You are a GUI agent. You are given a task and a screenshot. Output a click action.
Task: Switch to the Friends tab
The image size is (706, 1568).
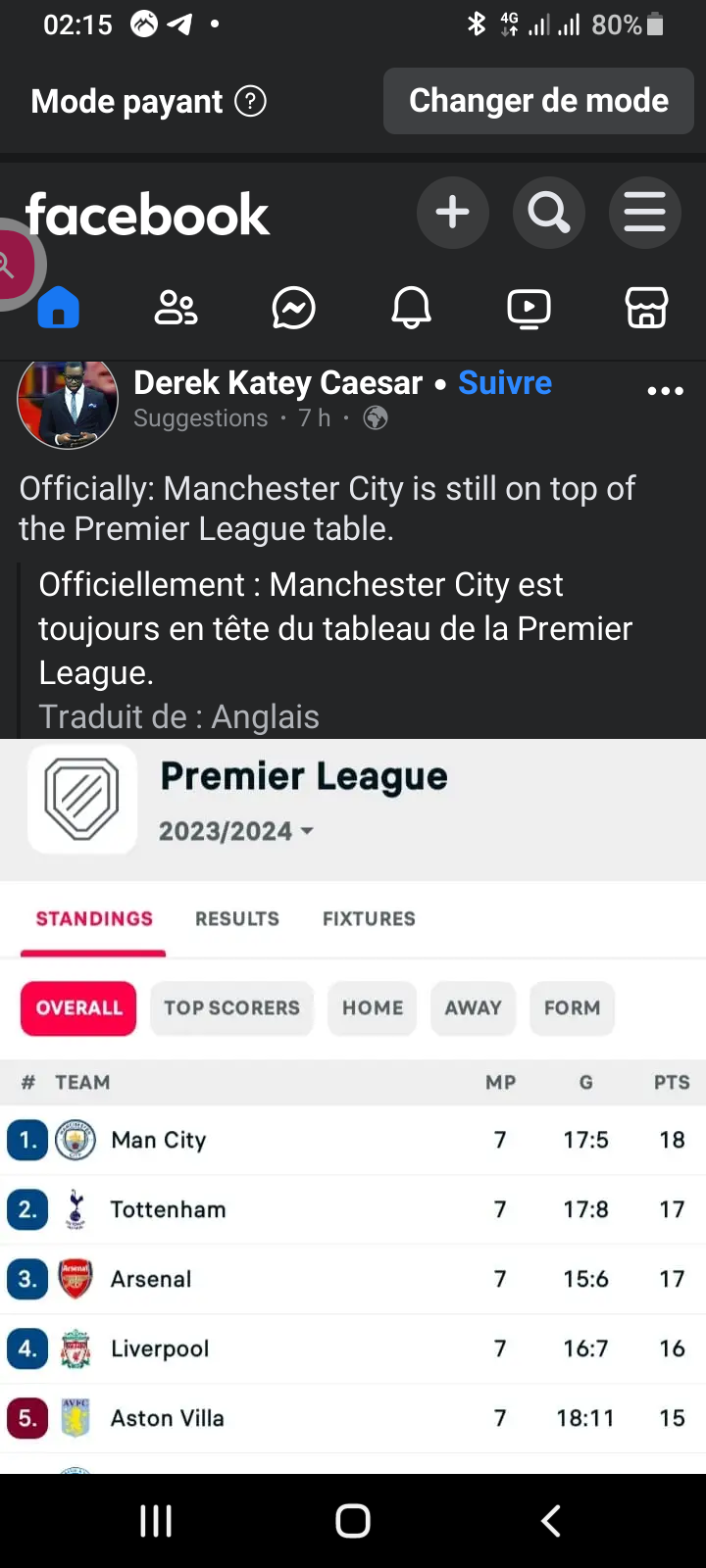(x=176, y=309)
